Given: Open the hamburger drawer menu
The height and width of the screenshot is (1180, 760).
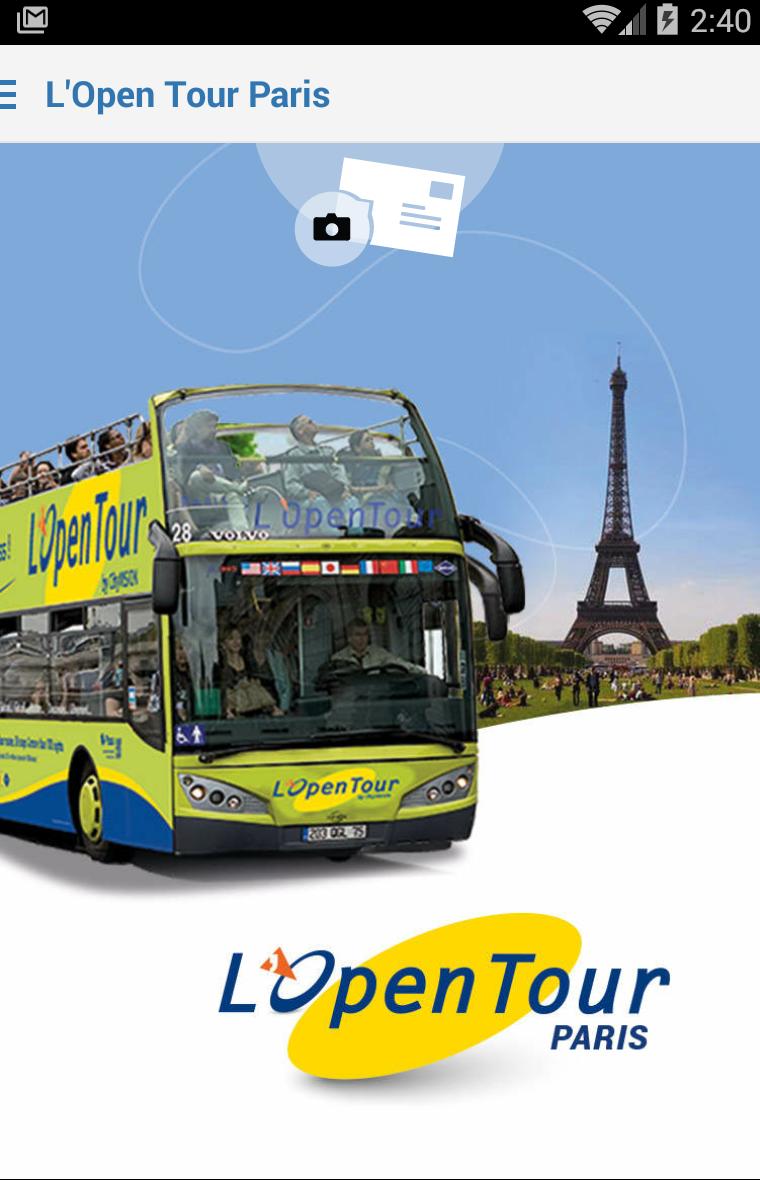Looking at the screenshot, I should pyautogui.click(x=8, y=95).
